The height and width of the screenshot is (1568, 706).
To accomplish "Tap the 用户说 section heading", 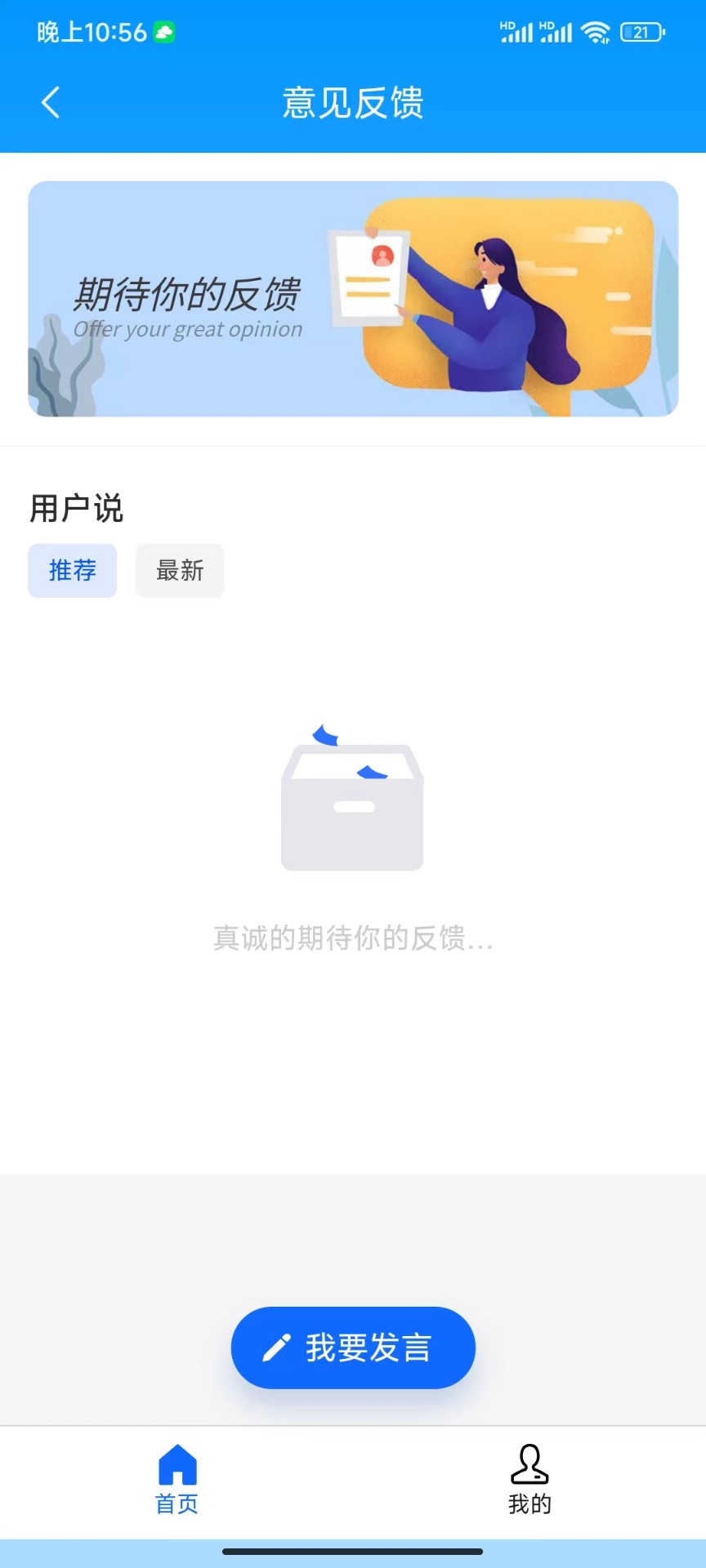I will coord(76,508).
